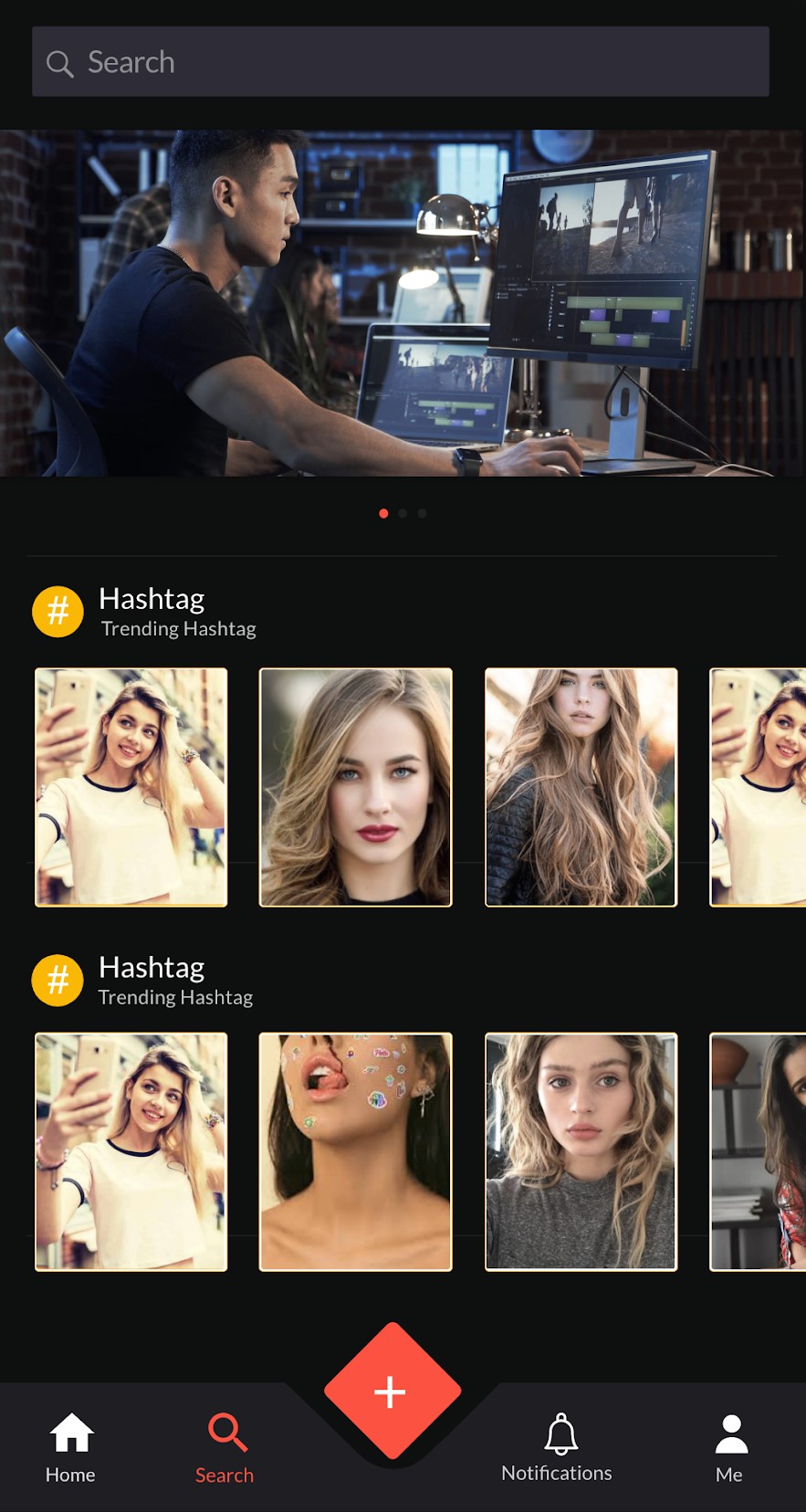Open the face stickers photo thumbnail
The width and height of the screenshot is (806, 1512).
point(356,1151)
